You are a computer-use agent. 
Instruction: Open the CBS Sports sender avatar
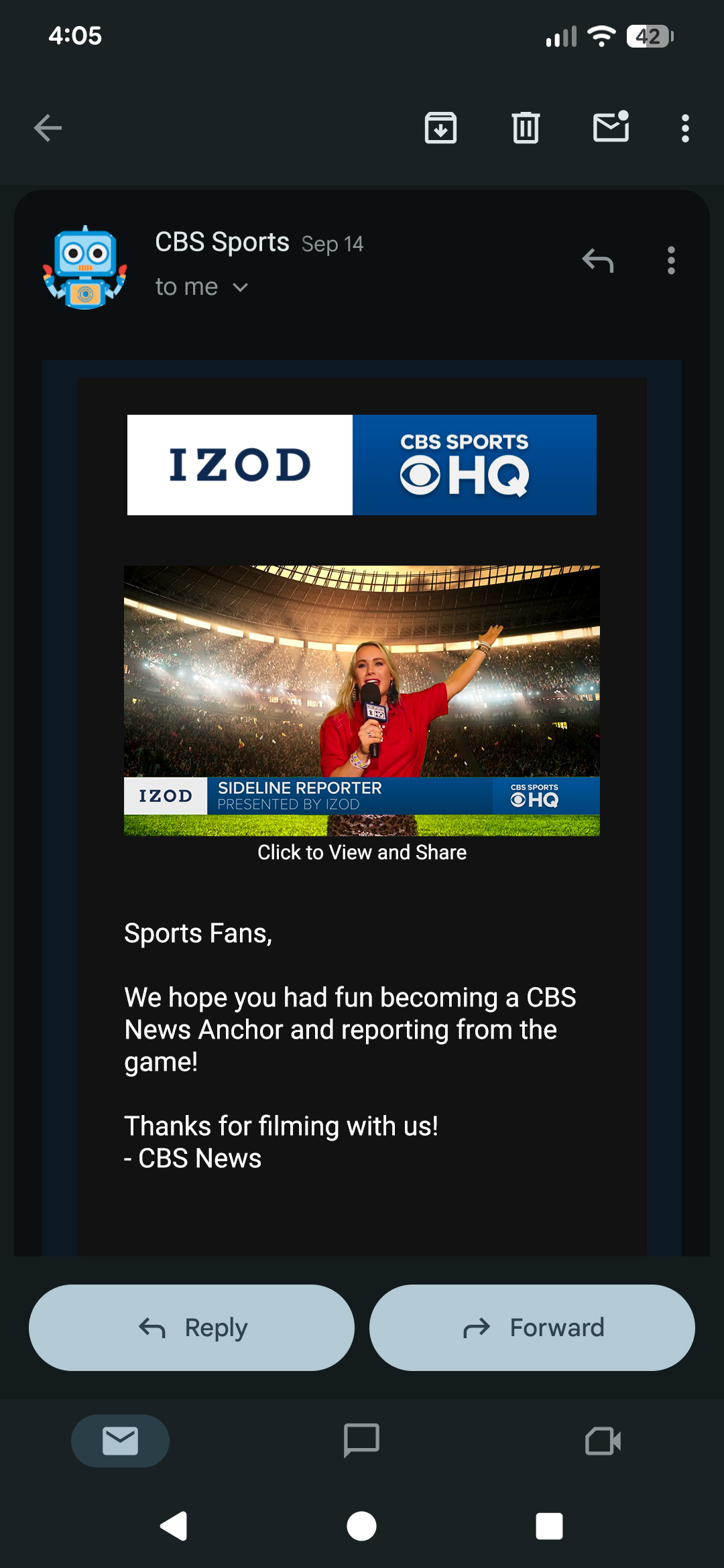coord(85,268)
